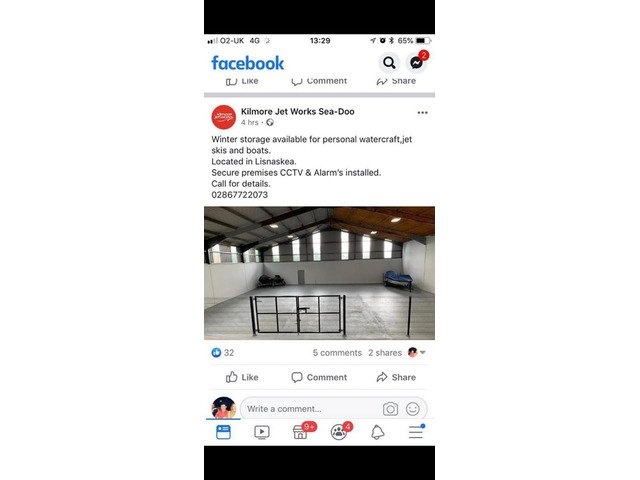Switch to the Groups tab
The height and width of the screenshot is (480, 640).
[x=338, y=432]
